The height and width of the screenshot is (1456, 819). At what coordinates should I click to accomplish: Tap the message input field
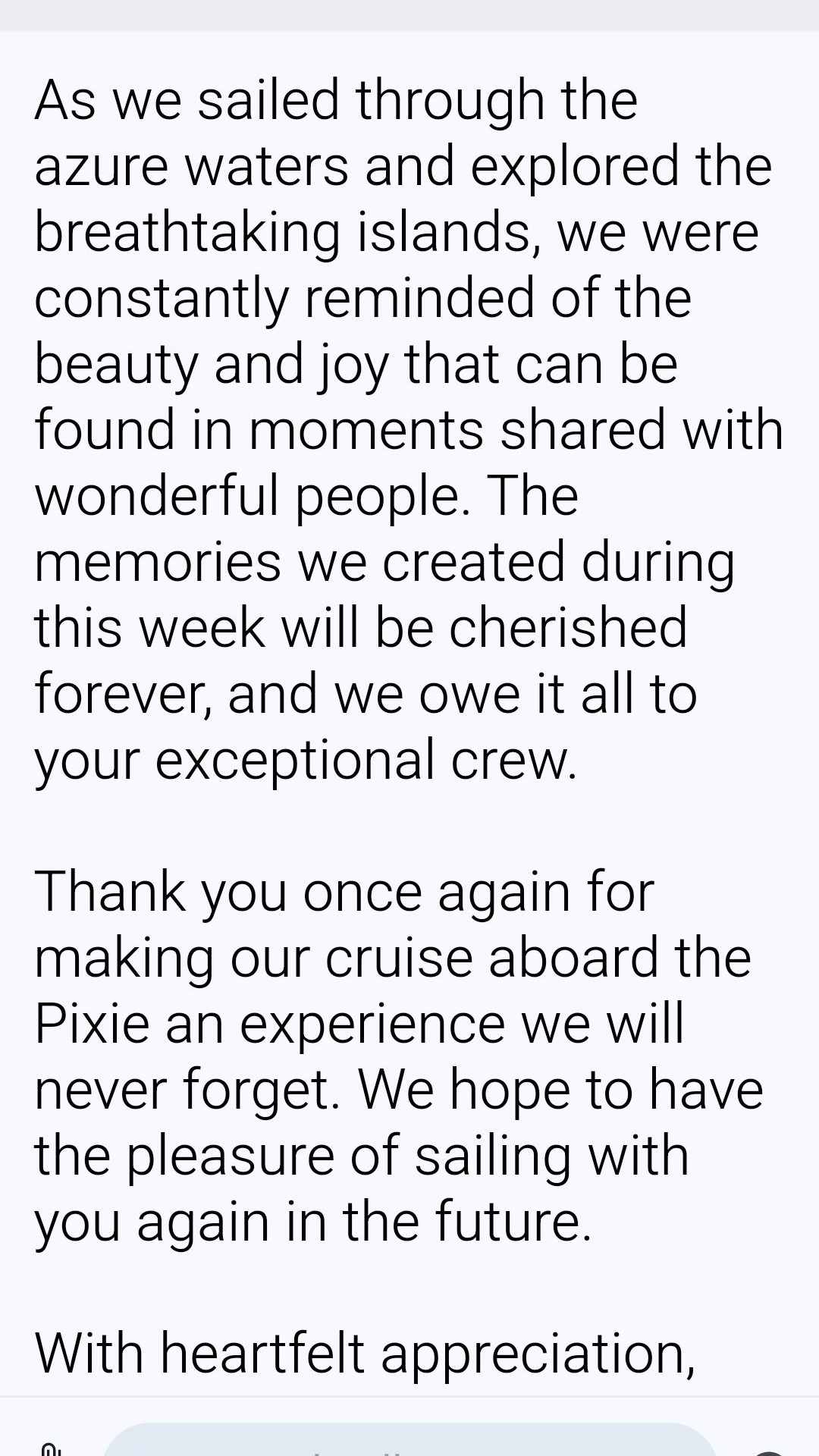coord(409,1440)
